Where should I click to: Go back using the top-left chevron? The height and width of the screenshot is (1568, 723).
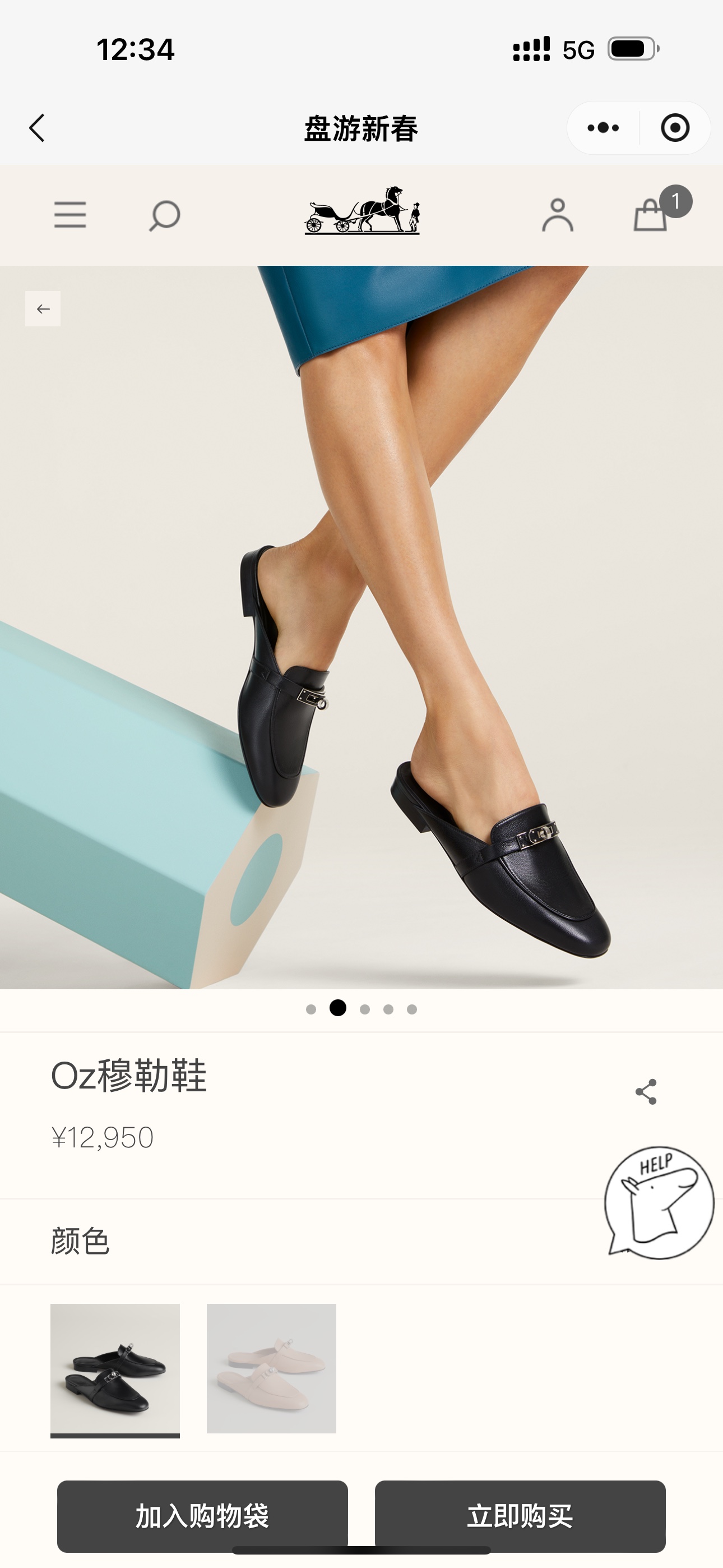[x=37, y=128]
